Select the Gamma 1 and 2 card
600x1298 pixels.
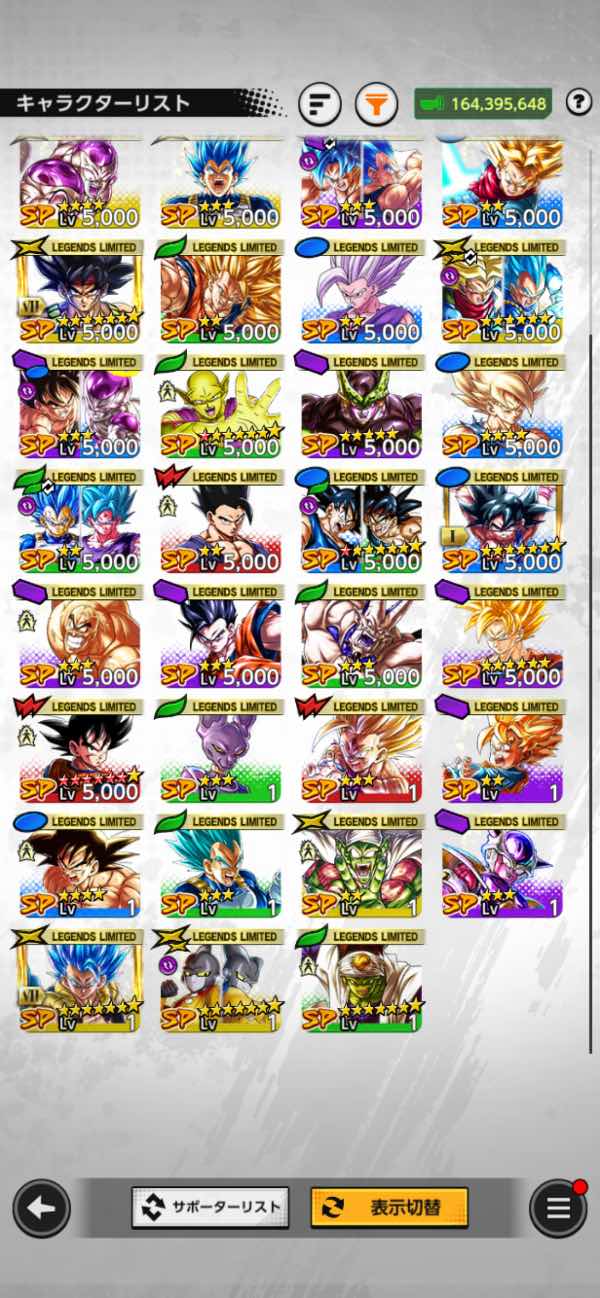click(x=220, y=982)
